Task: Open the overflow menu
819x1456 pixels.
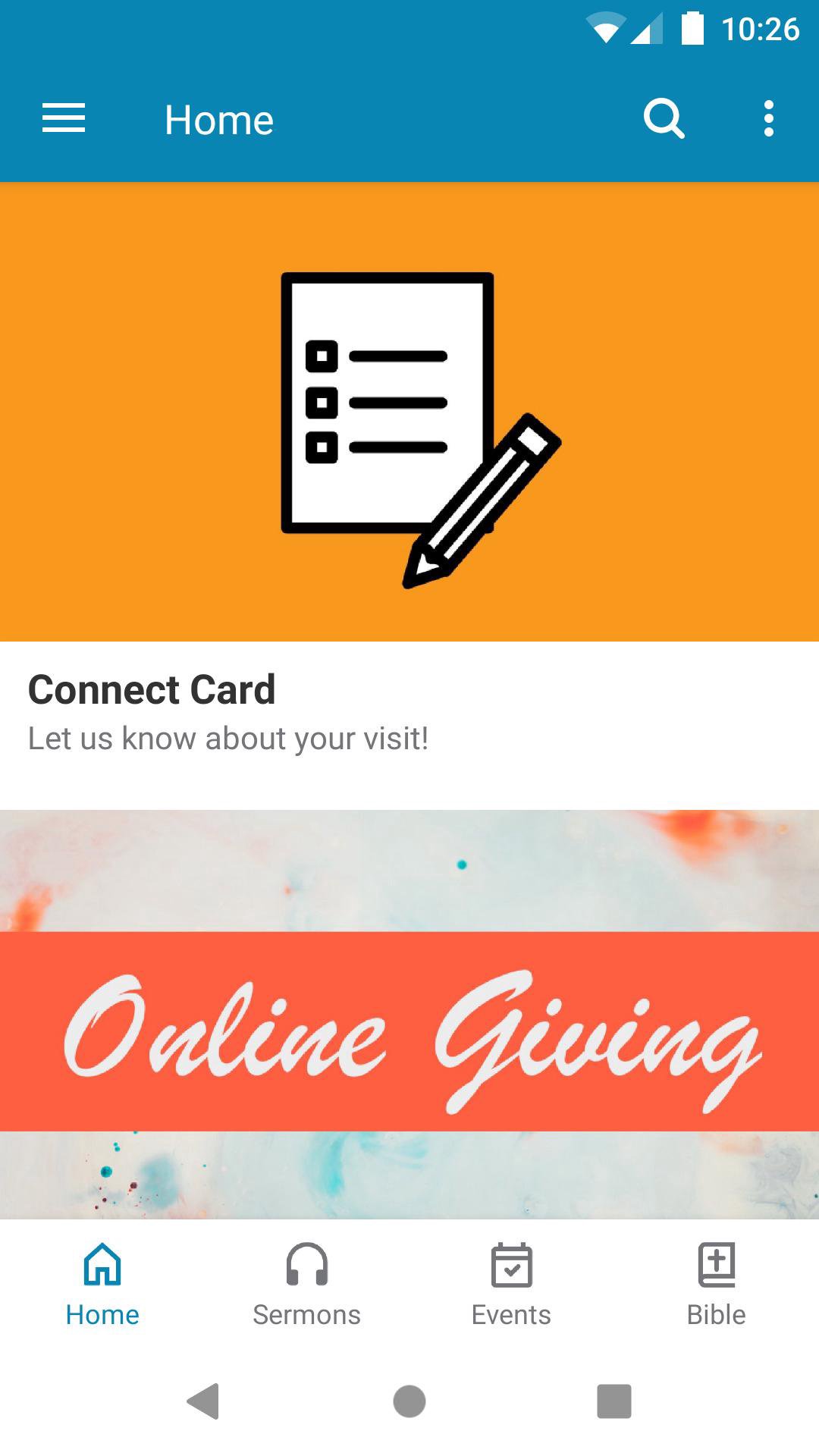Action: point(768,119)
